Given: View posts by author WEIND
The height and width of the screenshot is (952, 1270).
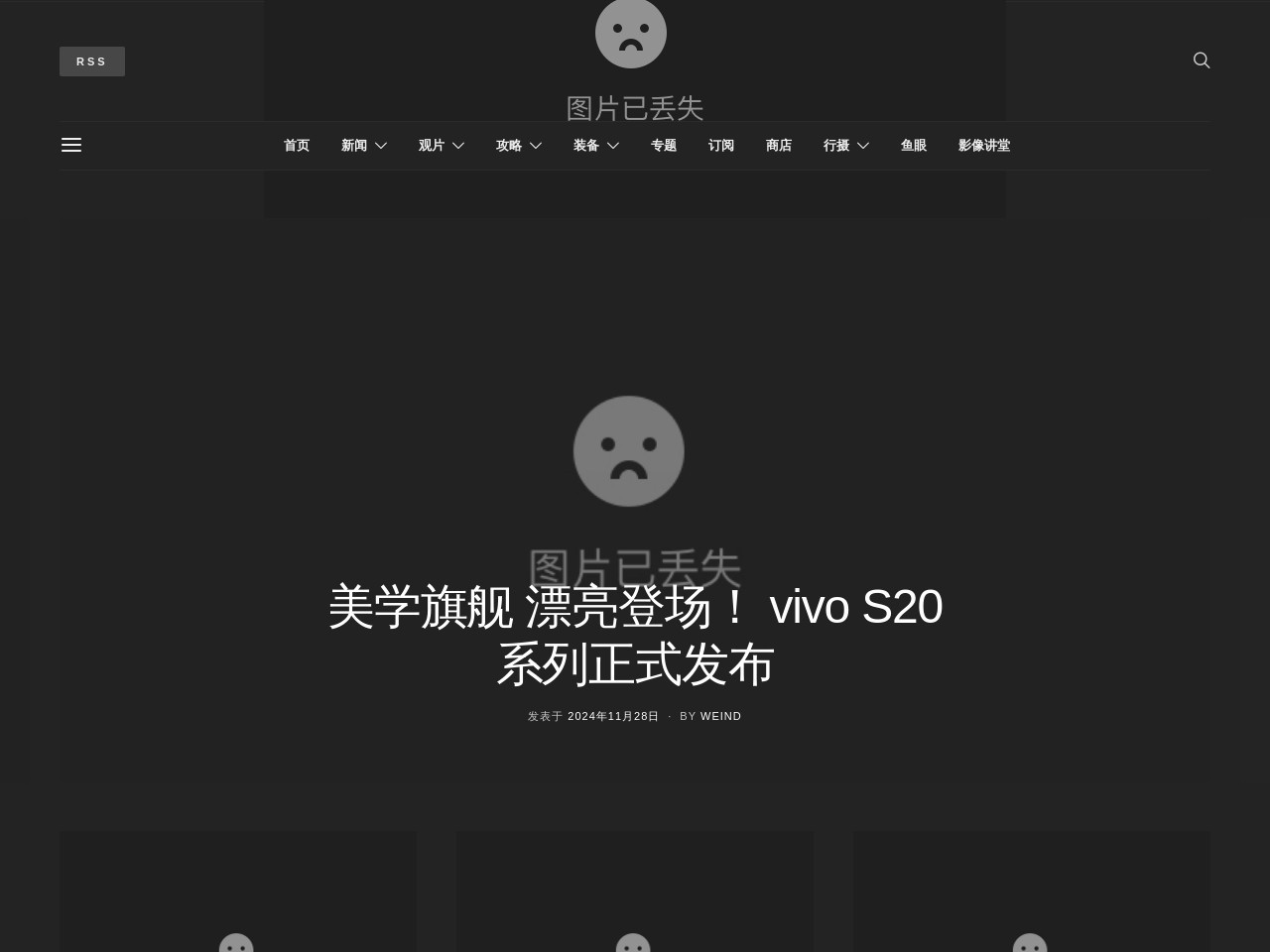Looking at the screenshot, I should coord(720,716).
